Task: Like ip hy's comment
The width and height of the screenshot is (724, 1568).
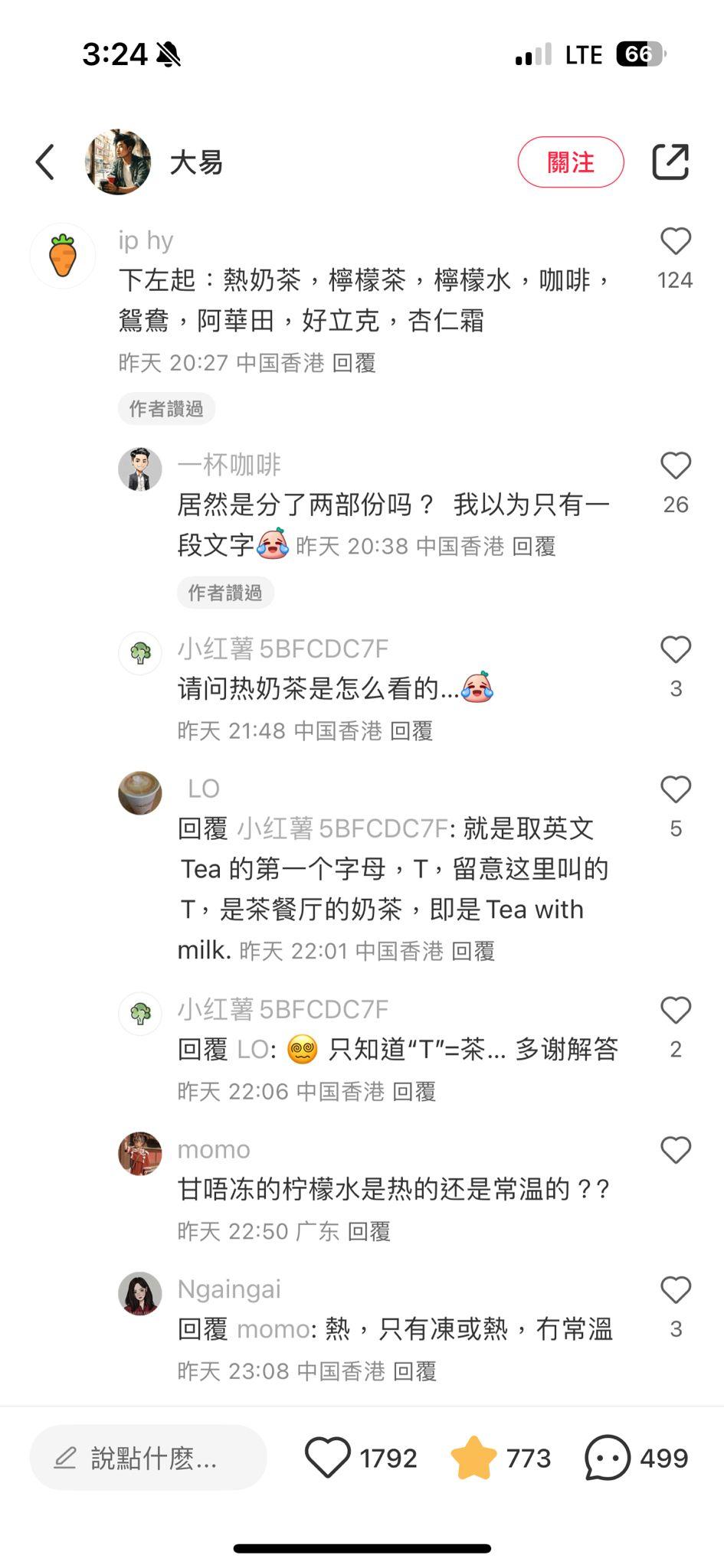Action: coord(675,242)
